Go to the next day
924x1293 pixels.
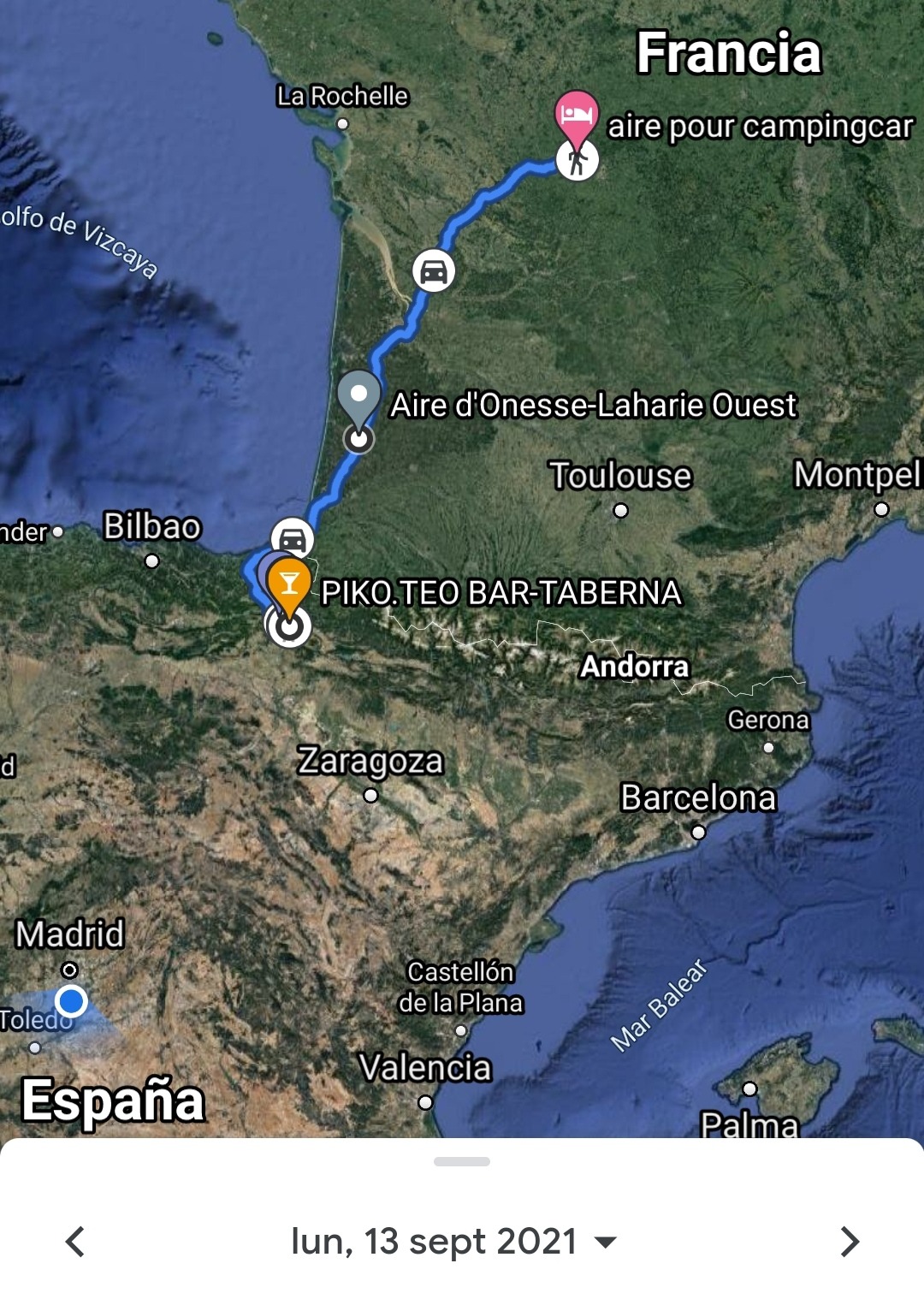point(849,1242)
